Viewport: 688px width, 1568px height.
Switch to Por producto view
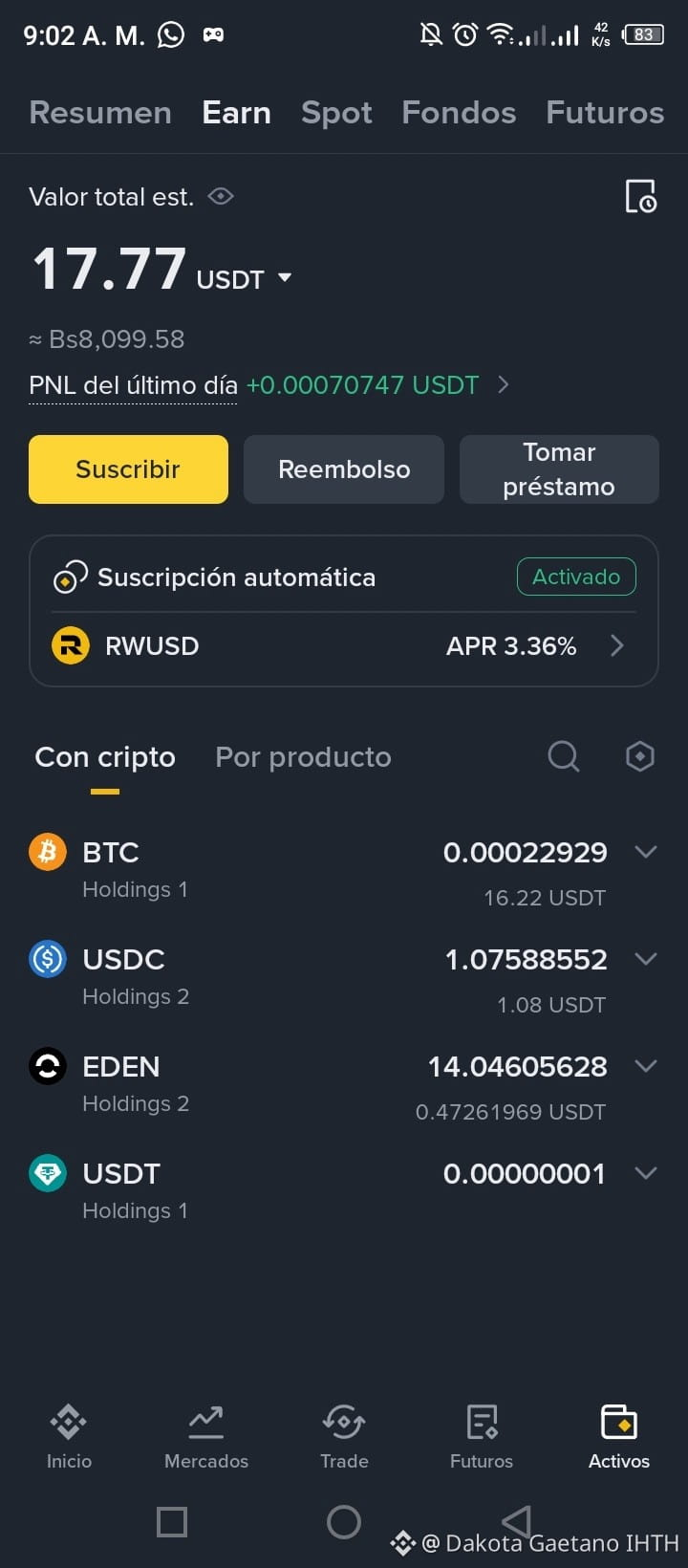tap(303, 757)
